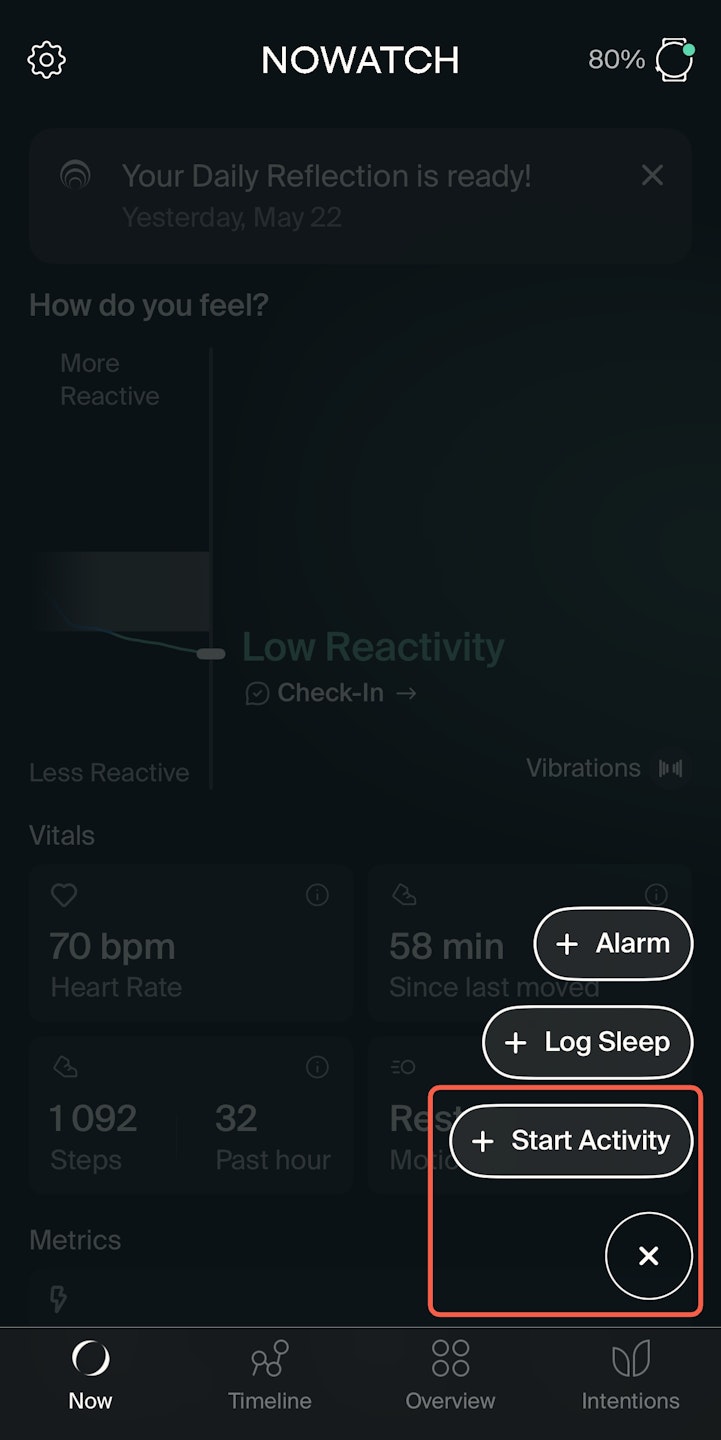Add a new Alarm
The height and width of the screenshot is (1440, 721).
tap(613, 943)
